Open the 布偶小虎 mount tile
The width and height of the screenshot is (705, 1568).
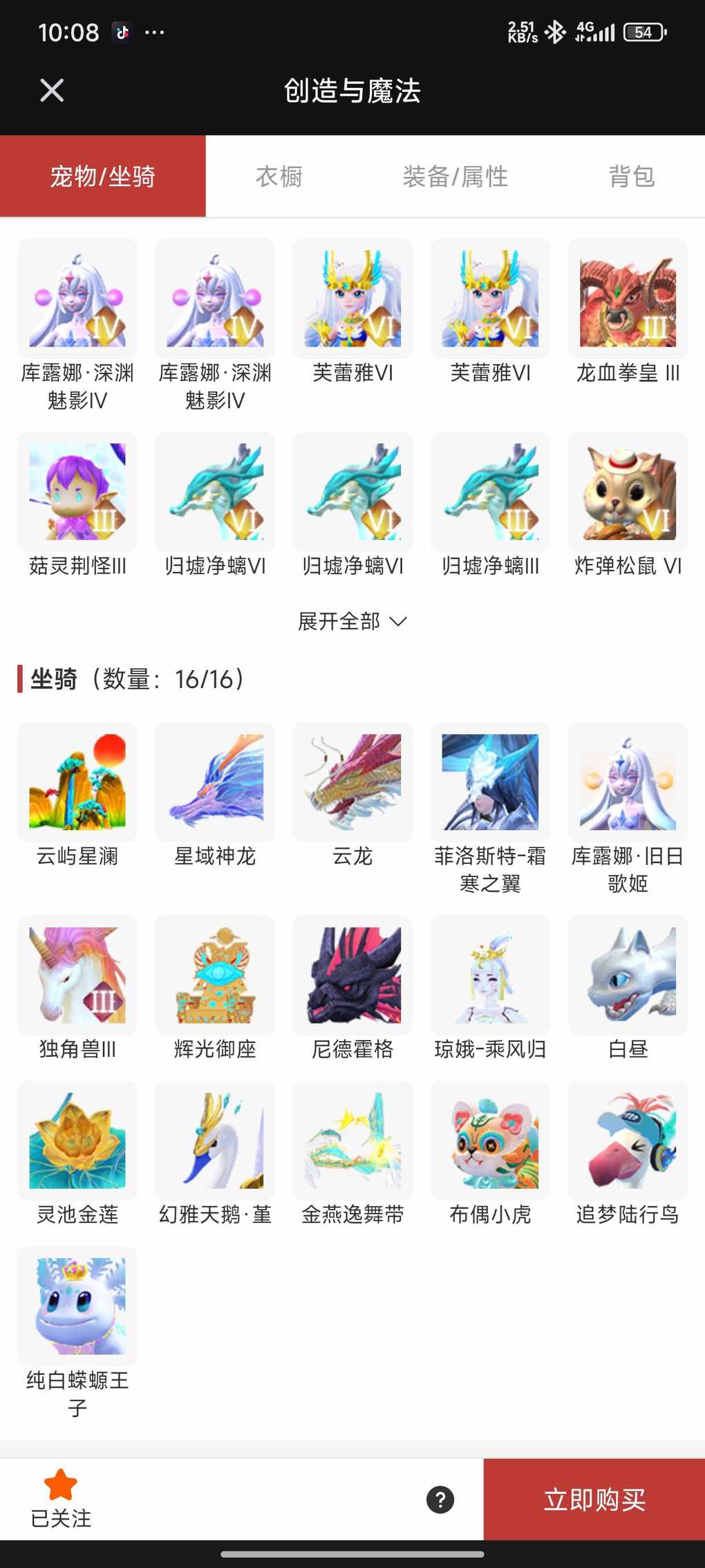[490, 1141]
